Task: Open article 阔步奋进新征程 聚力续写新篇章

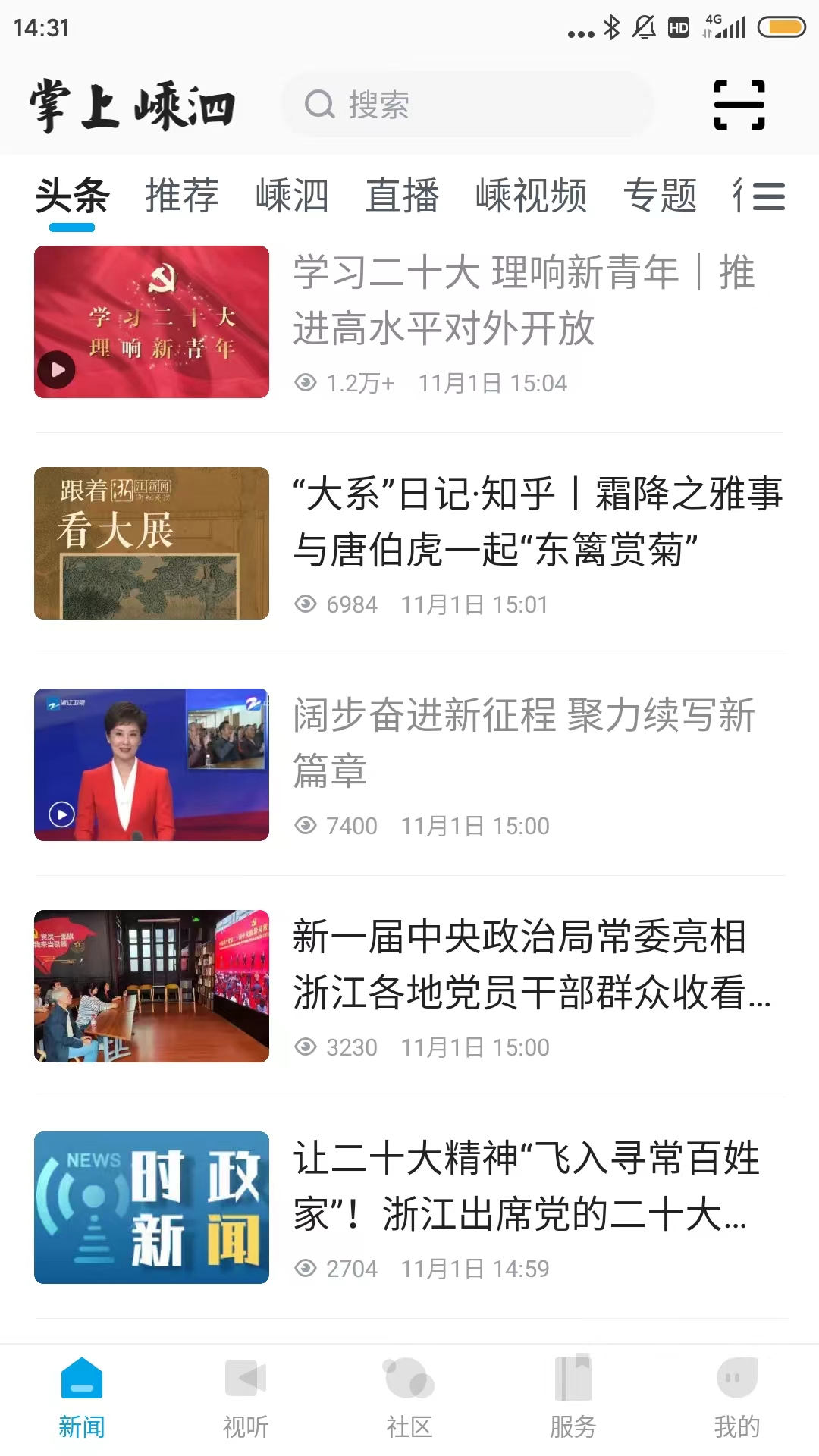Action: pos(523,743)
